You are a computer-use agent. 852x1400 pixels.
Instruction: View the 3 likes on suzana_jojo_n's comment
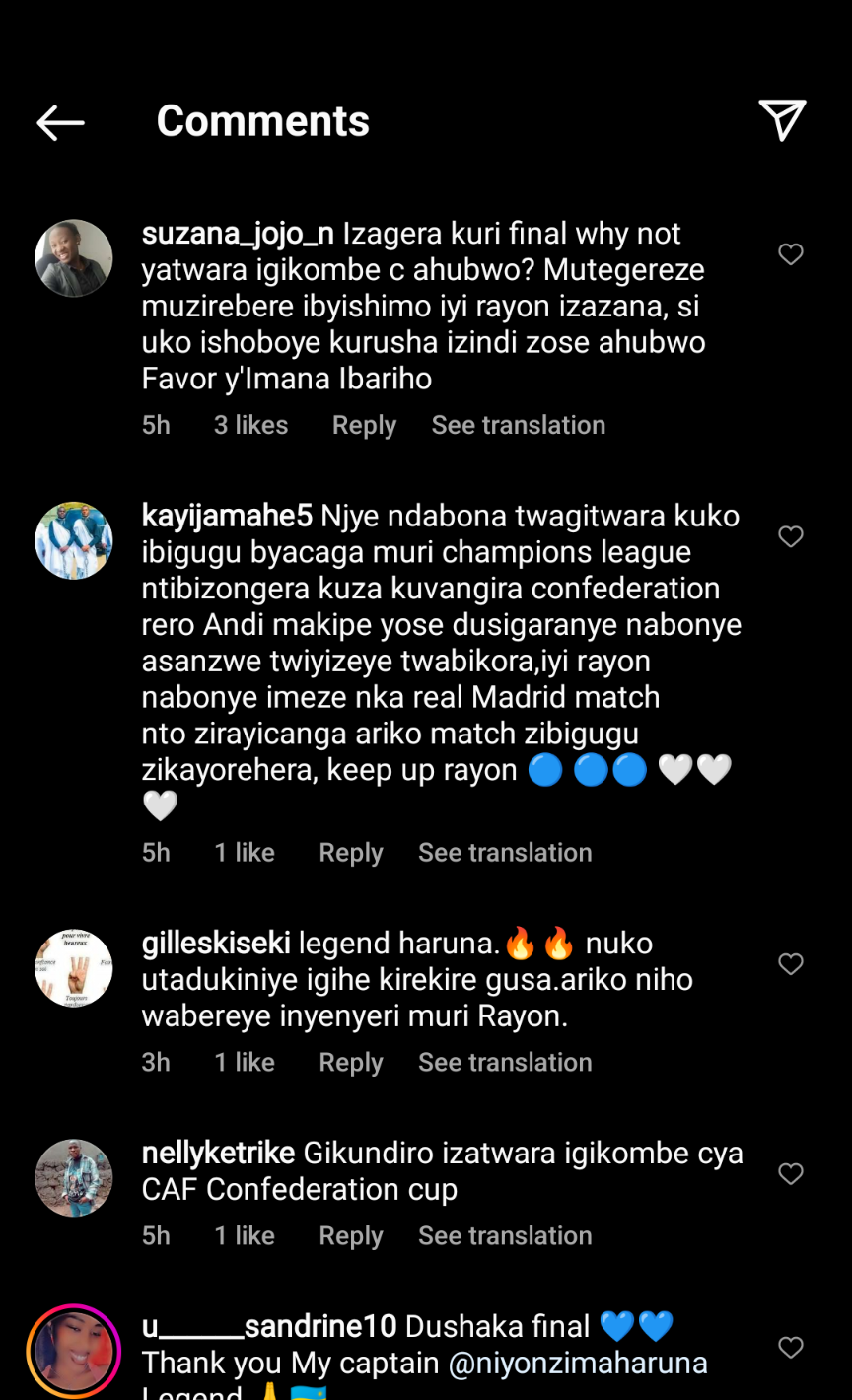(250, 425)
